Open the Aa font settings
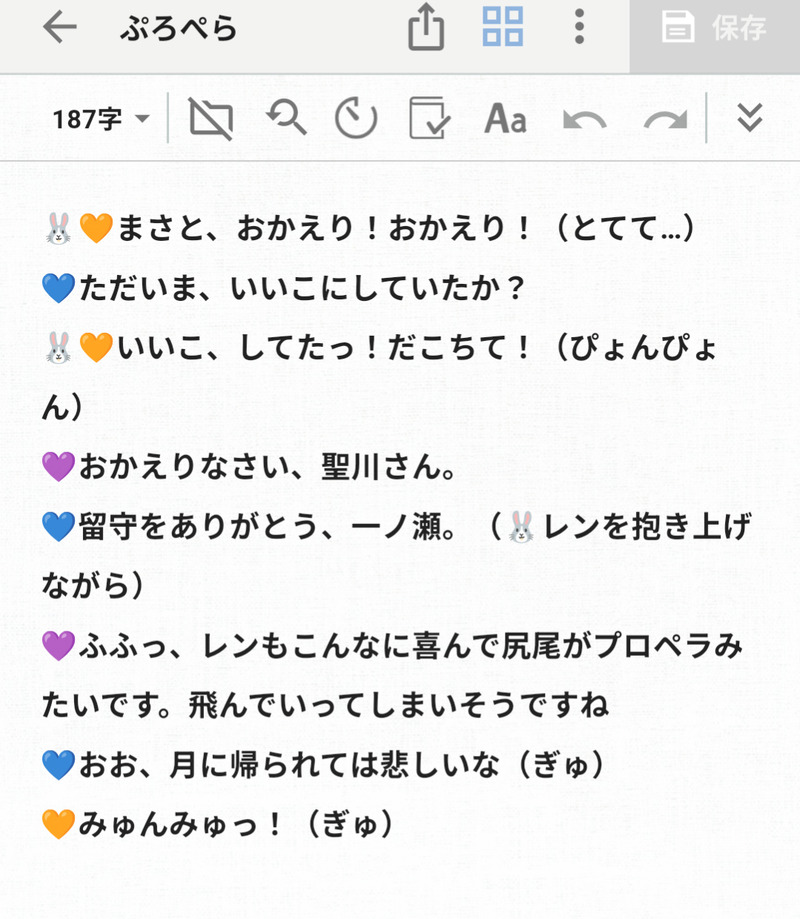Viewport: 800px width, 919px height. [505, 120]
